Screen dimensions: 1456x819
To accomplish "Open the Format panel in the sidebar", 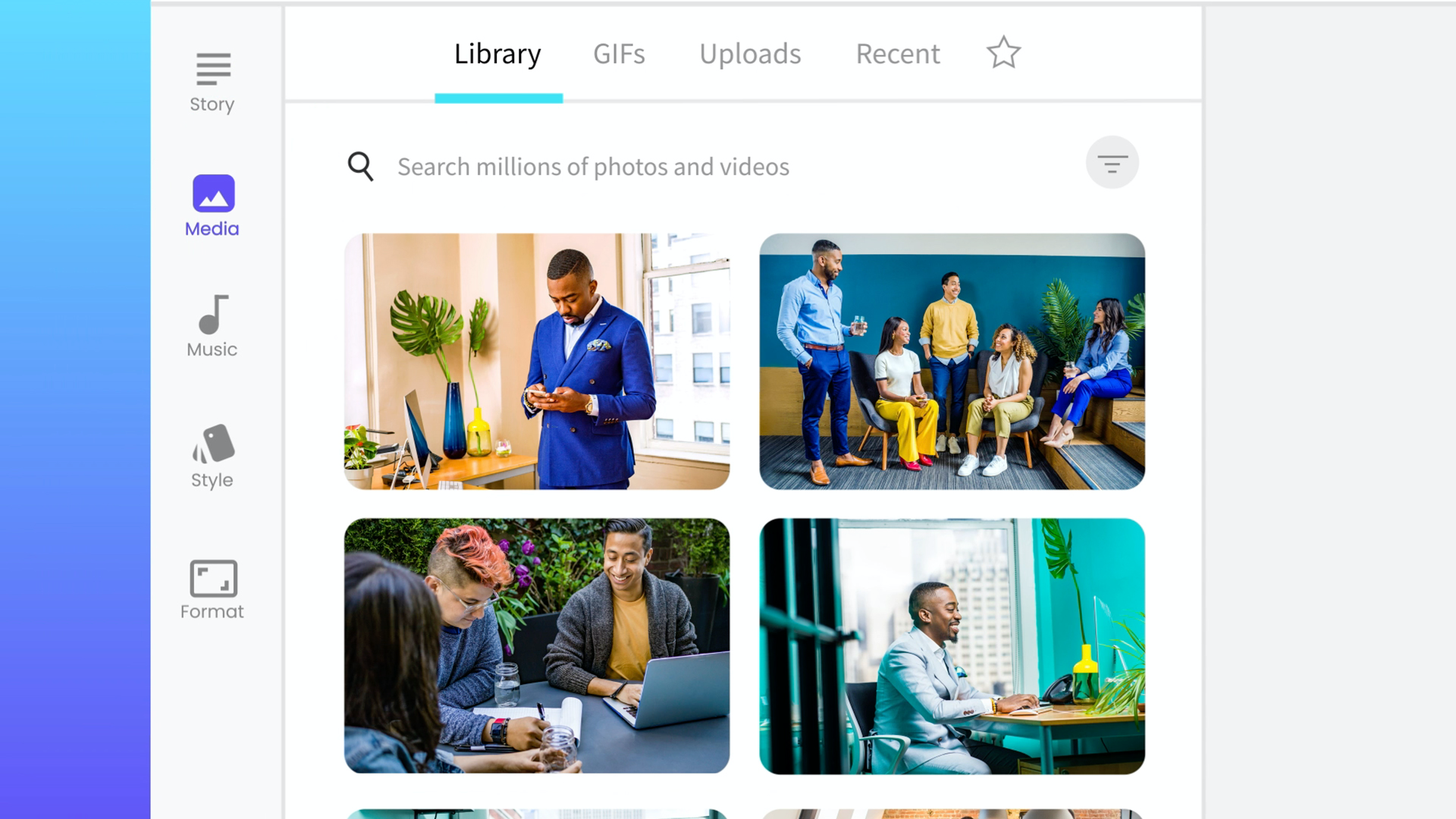I will coord(212,590).
